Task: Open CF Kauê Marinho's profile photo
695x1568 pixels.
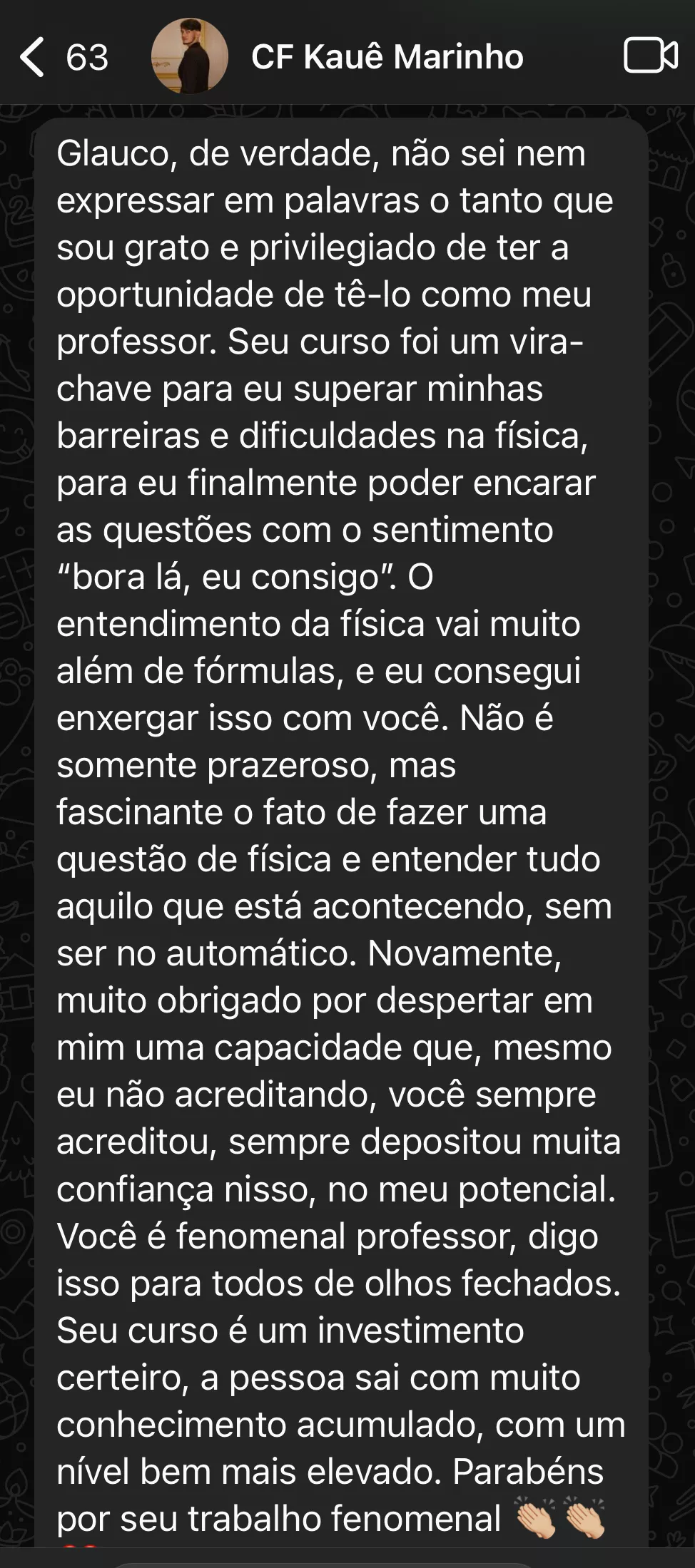Action: click(190, 56)
